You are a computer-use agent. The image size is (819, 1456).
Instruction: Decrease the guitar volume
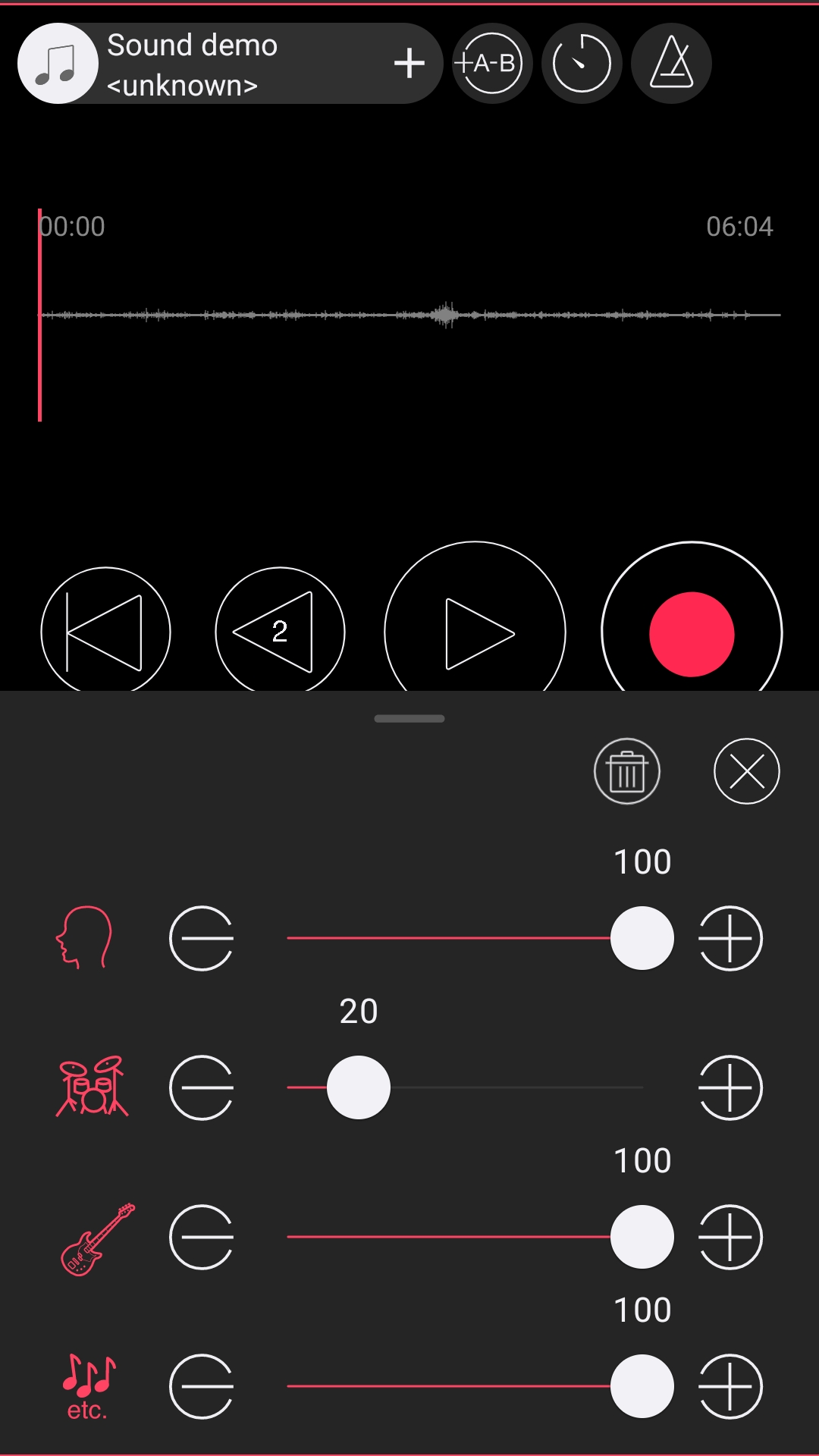pyautogui.click(x=201, y=1237)
